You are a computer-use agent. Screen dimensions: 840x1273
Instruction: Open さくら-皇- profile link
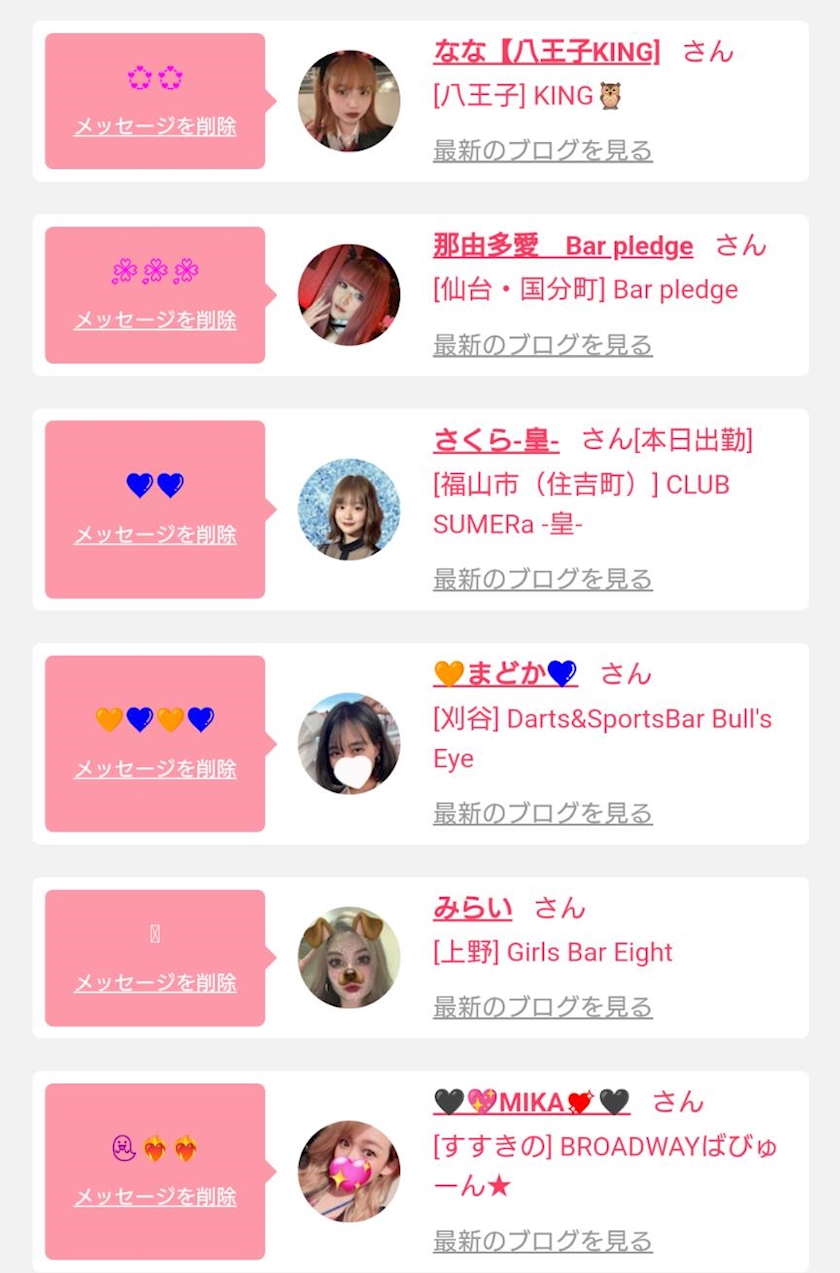(x=496, y=439)
